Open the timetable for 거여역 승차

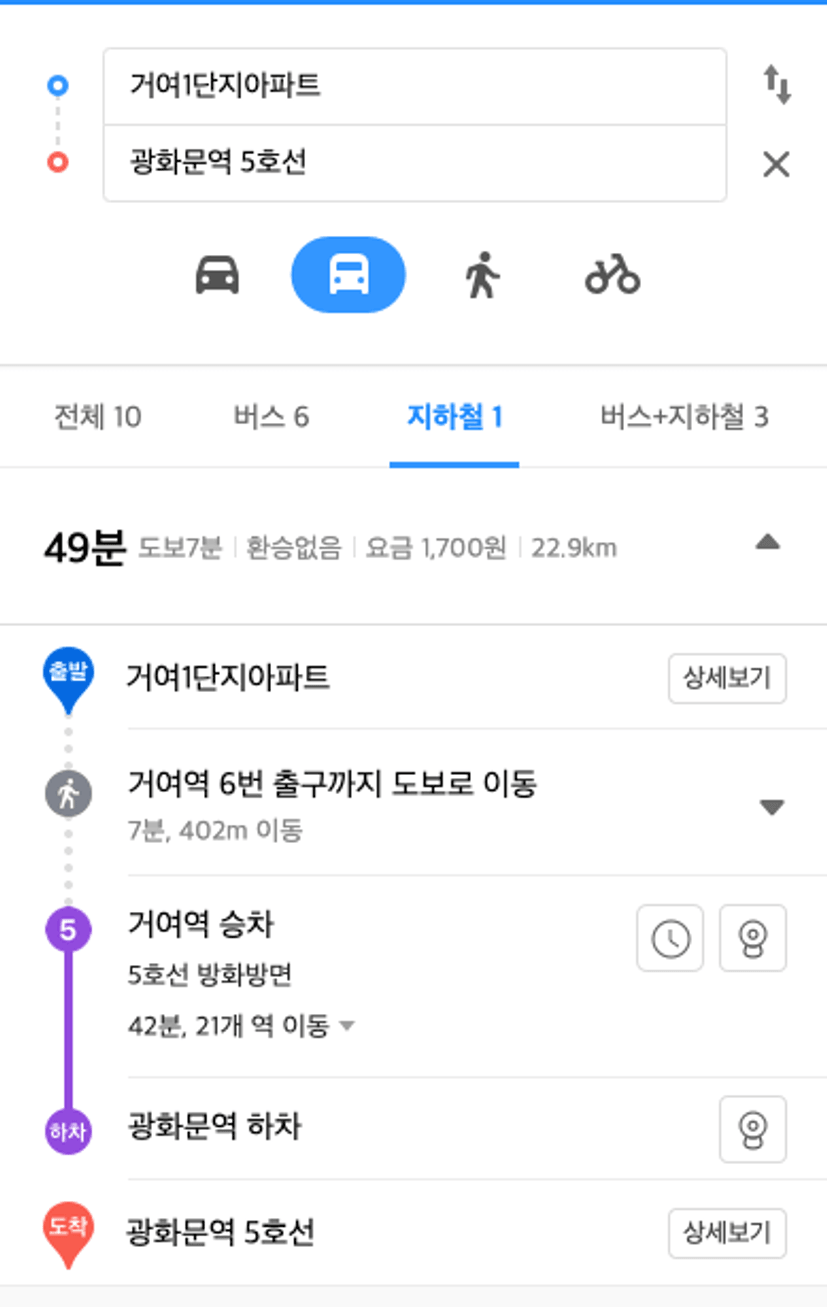(670, 938)
